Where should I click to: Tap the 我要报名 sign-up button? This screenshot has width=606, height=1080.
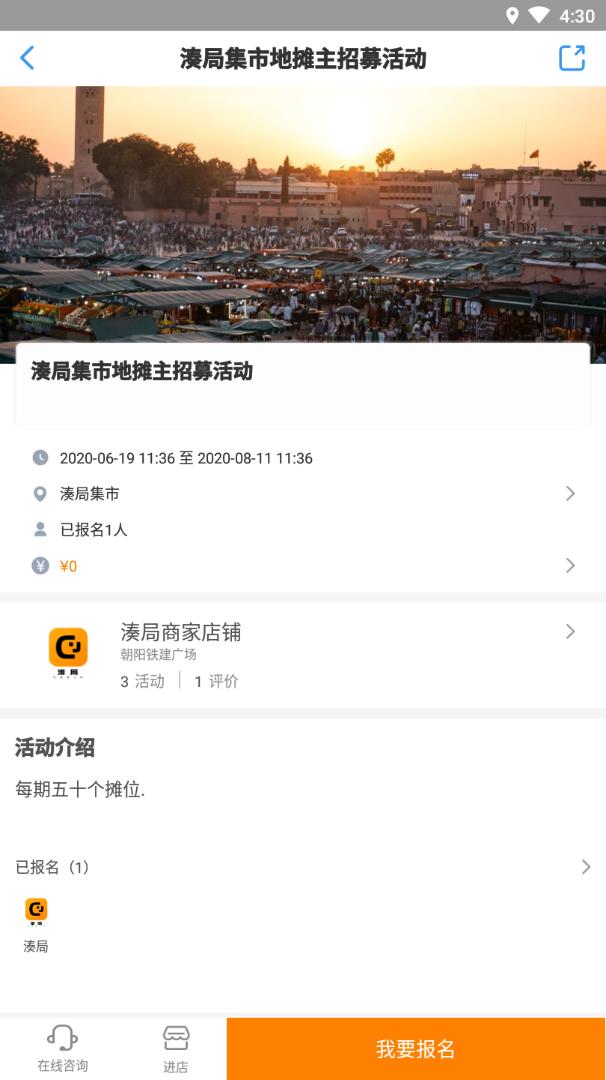pos(416,1049)
